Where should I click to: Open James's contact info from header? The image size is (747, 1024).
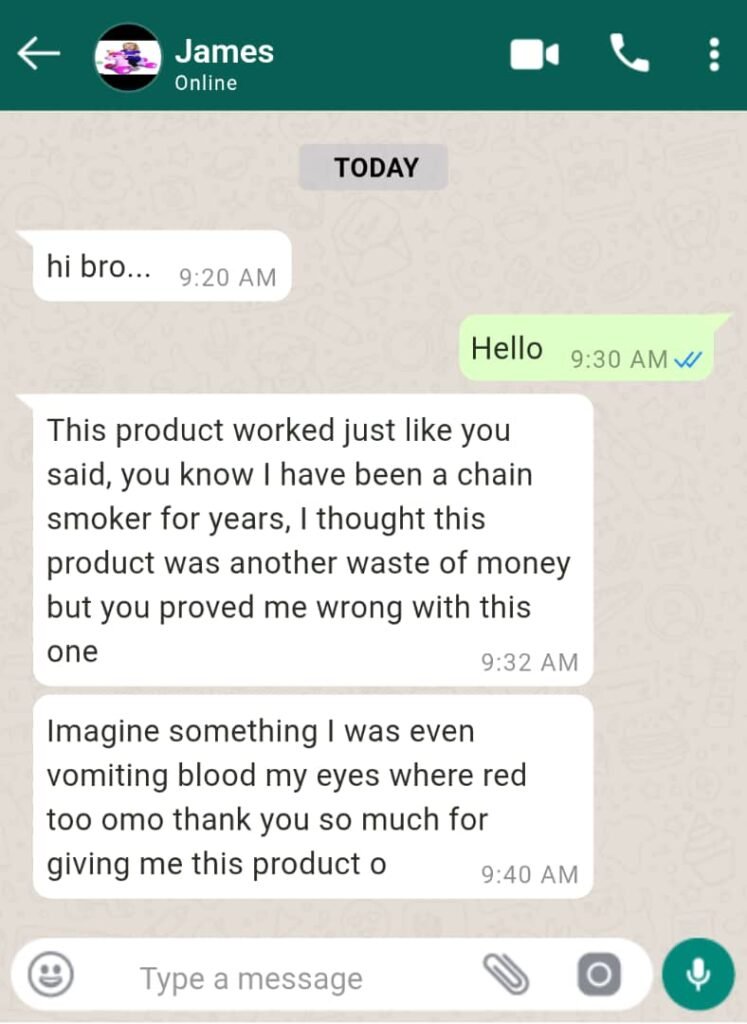click(x=224, y=64)
